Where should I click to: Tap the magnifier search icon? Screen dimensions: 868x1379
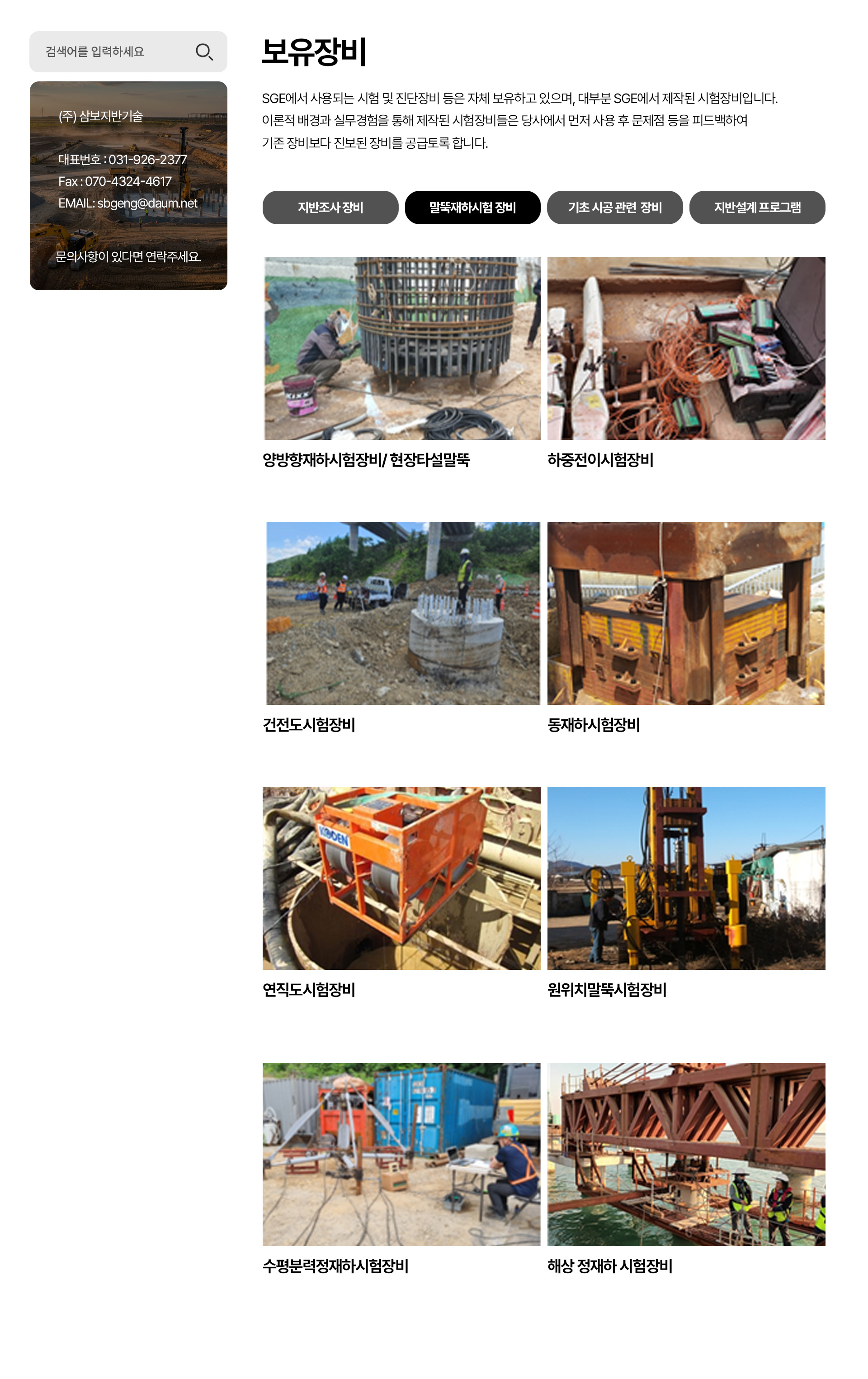[x=204, y=52]
